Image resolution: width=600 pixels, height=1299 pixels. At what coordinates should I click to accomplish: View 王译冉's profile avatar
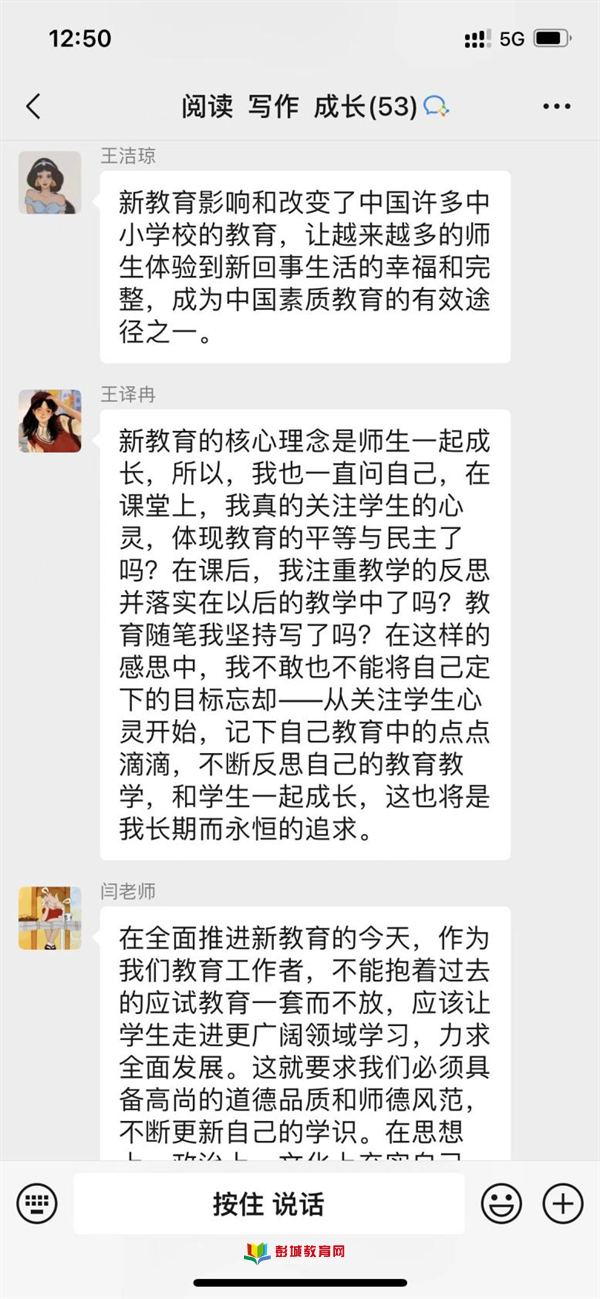pyautogui.click(x=49, y=420)
